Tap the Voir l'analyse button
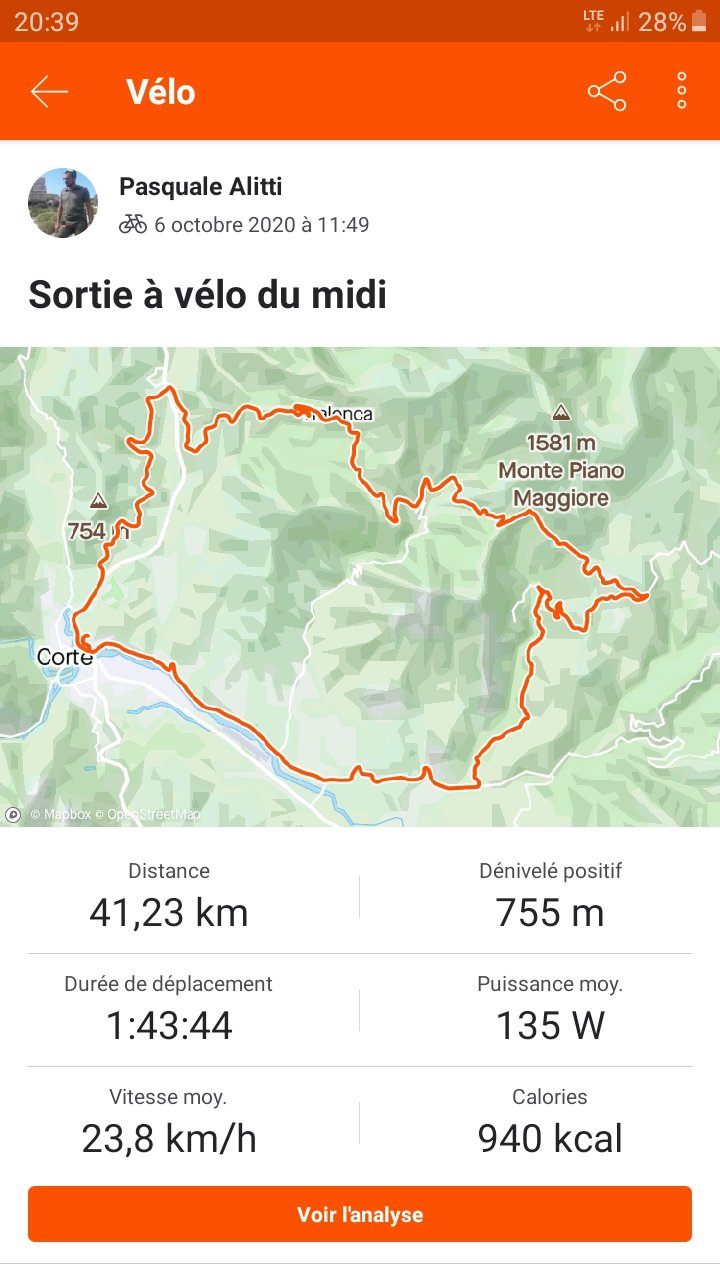This screenshot has width=720, height=1280. 360,1214
